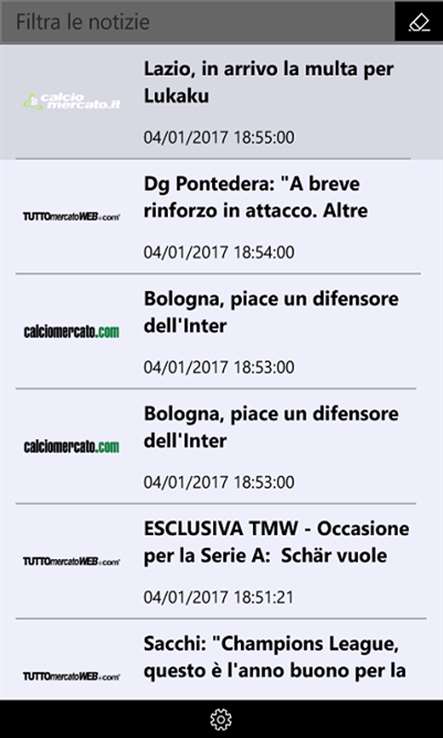Open Sacchi Champions League article

tap(221, 660)
